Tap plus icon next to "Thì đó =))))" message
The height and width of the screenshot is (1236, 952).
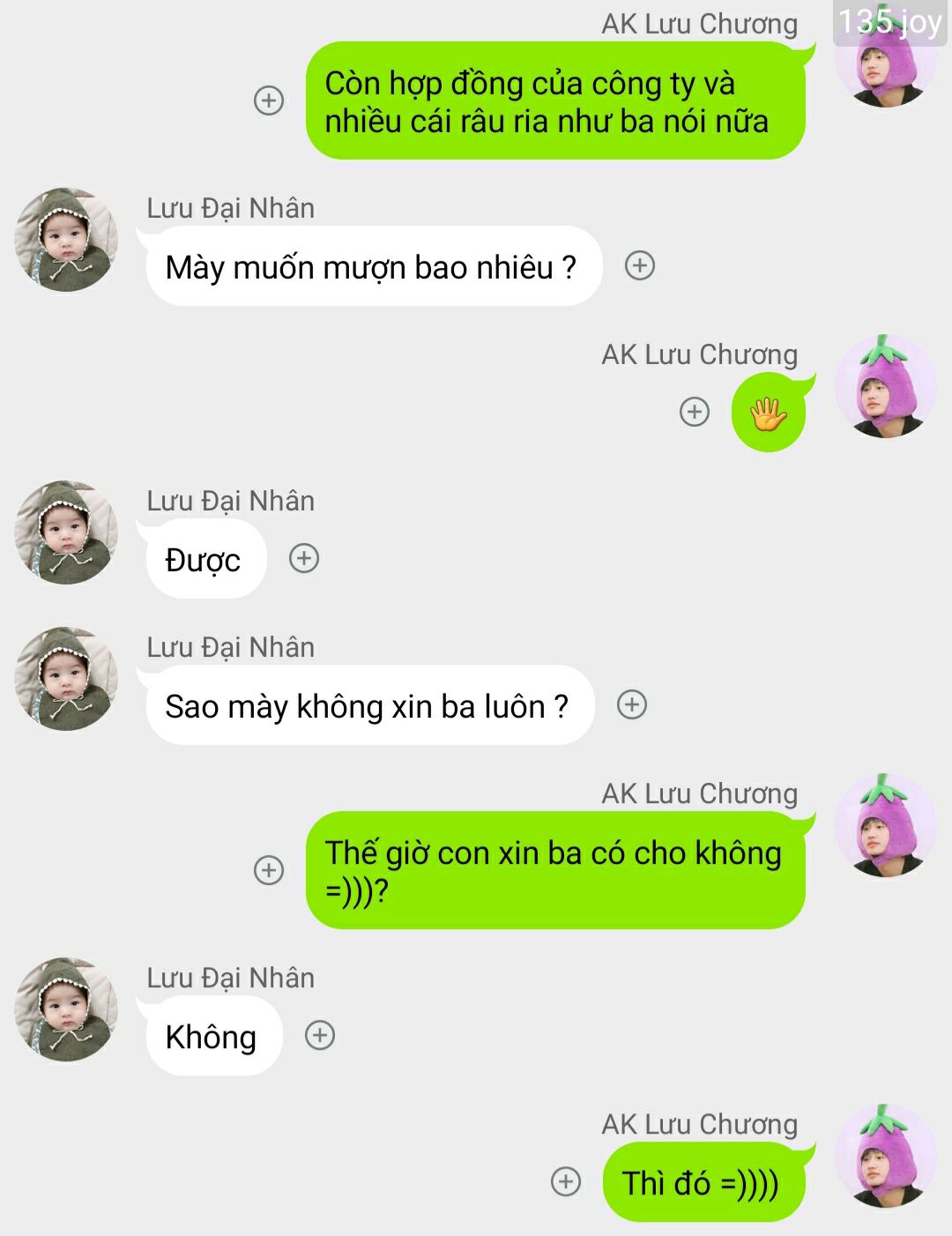point(566,1181)
